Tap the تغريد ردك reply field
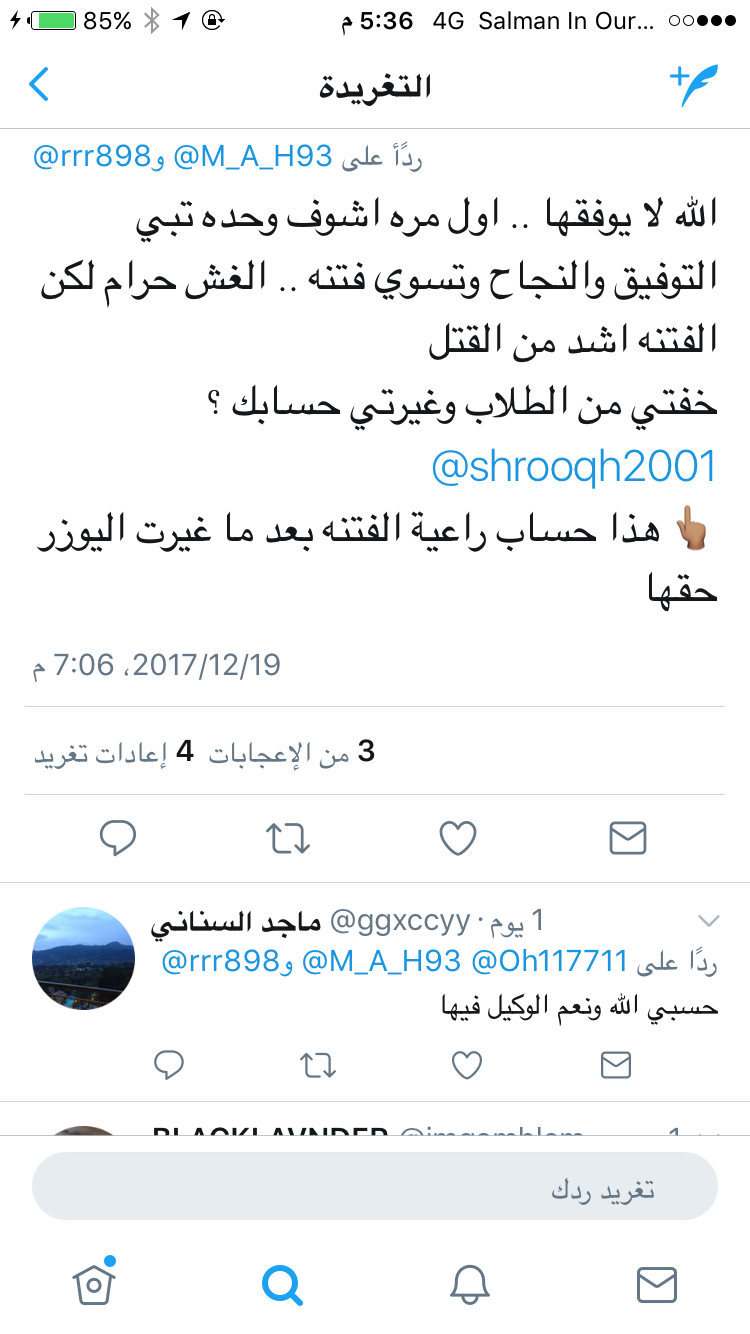The height and width of the screenshot is (1334, 750). pyautogui.click(x=375, y=1192)
